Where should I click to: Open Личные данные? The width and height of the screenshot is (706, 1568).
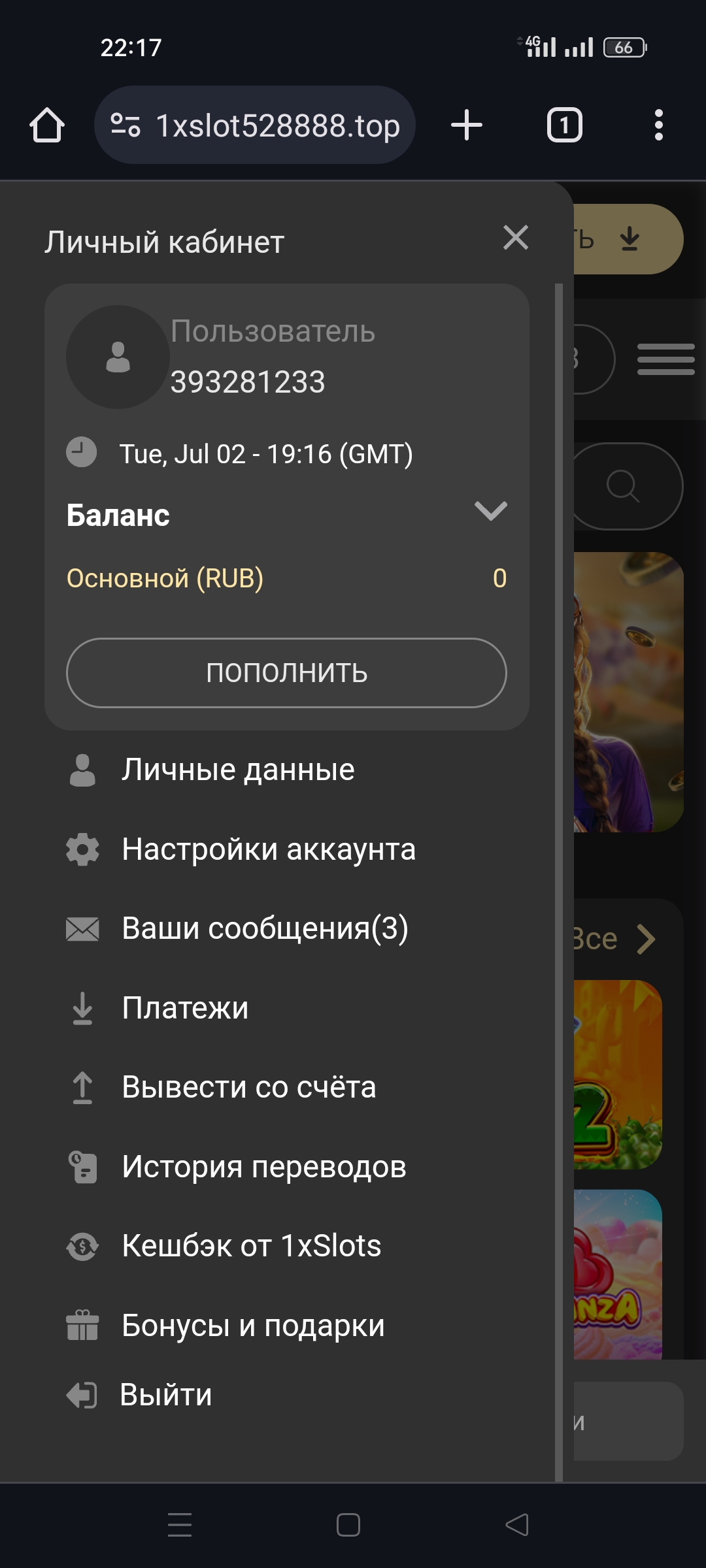click(x=238, y=770)
